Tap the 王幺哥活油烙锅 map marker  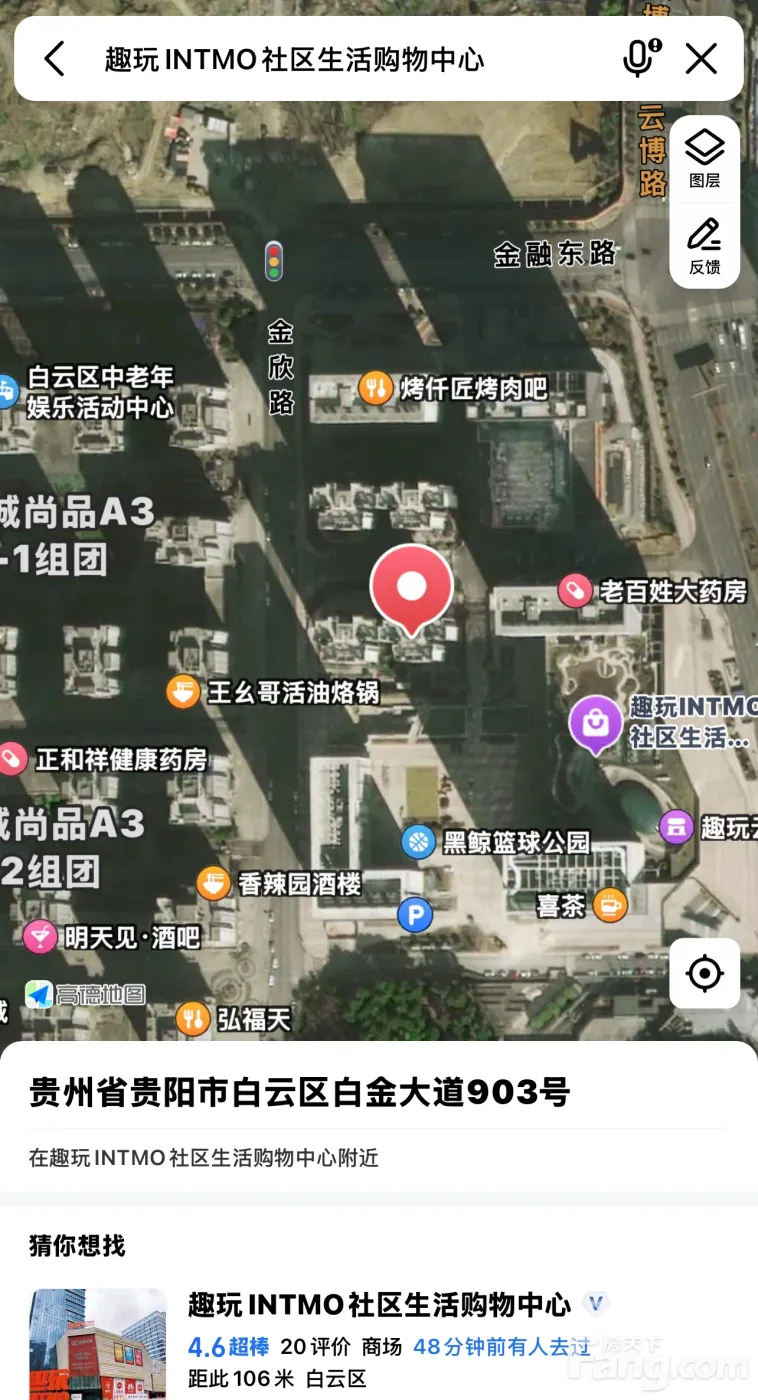[x=183, y=691]
